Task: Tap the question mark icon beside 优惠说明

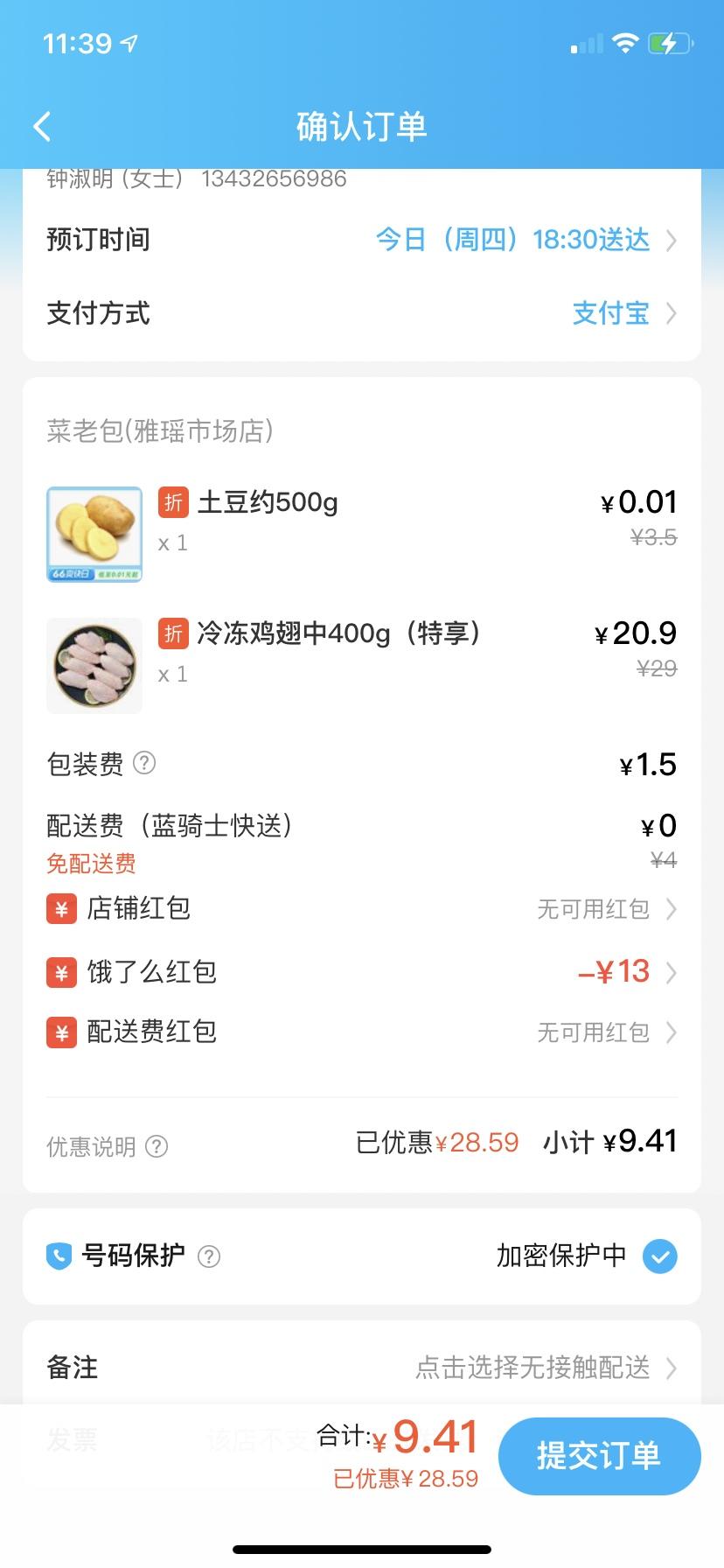Action: [157, 1146]
